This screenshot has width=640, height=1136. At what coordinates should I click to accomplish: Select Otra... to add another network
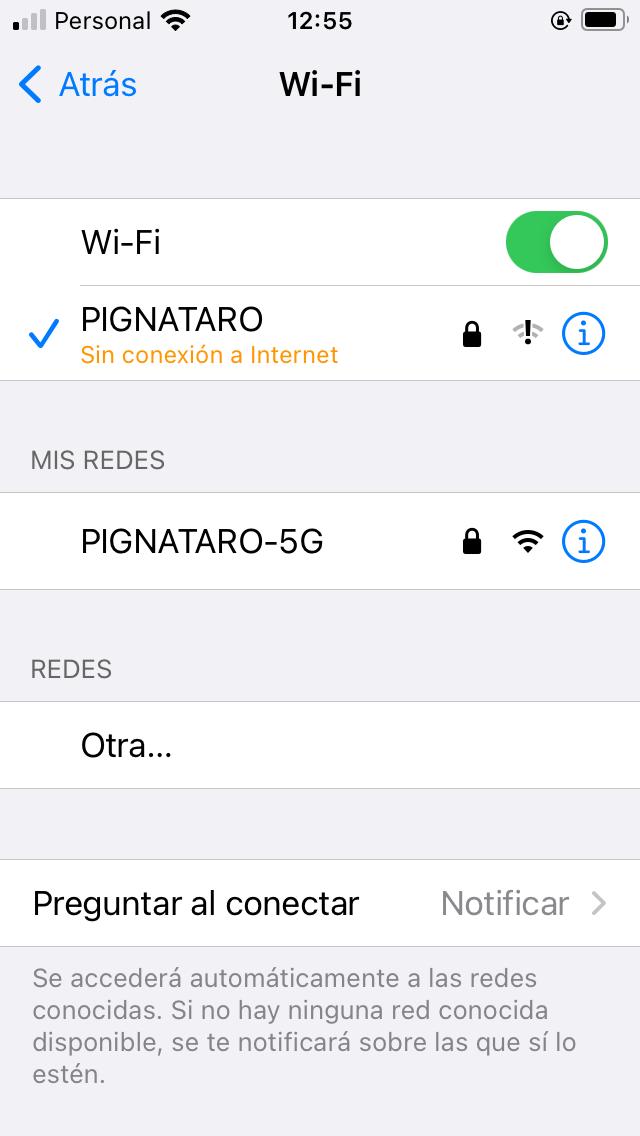(126, 746)
